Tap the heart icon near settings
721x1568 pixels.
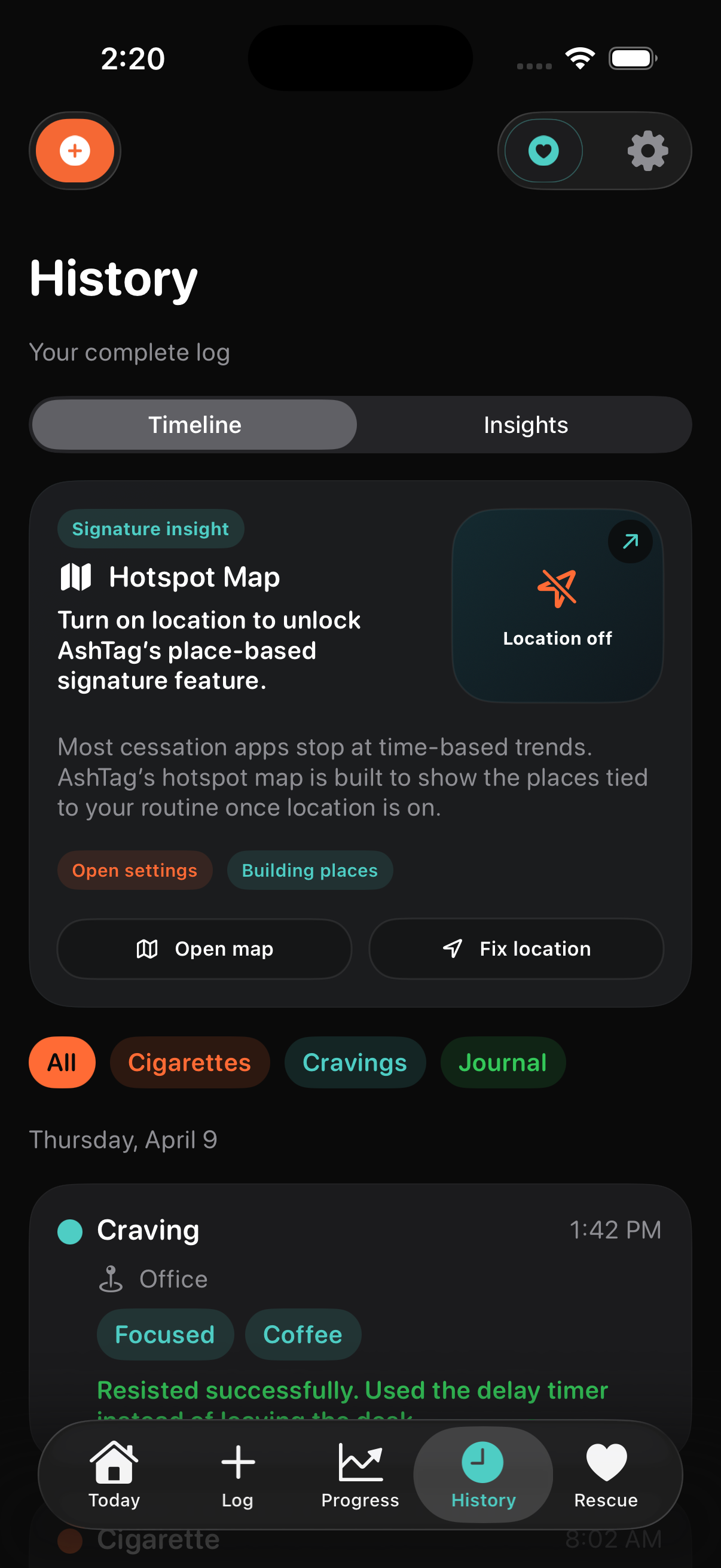coord(543,150)
